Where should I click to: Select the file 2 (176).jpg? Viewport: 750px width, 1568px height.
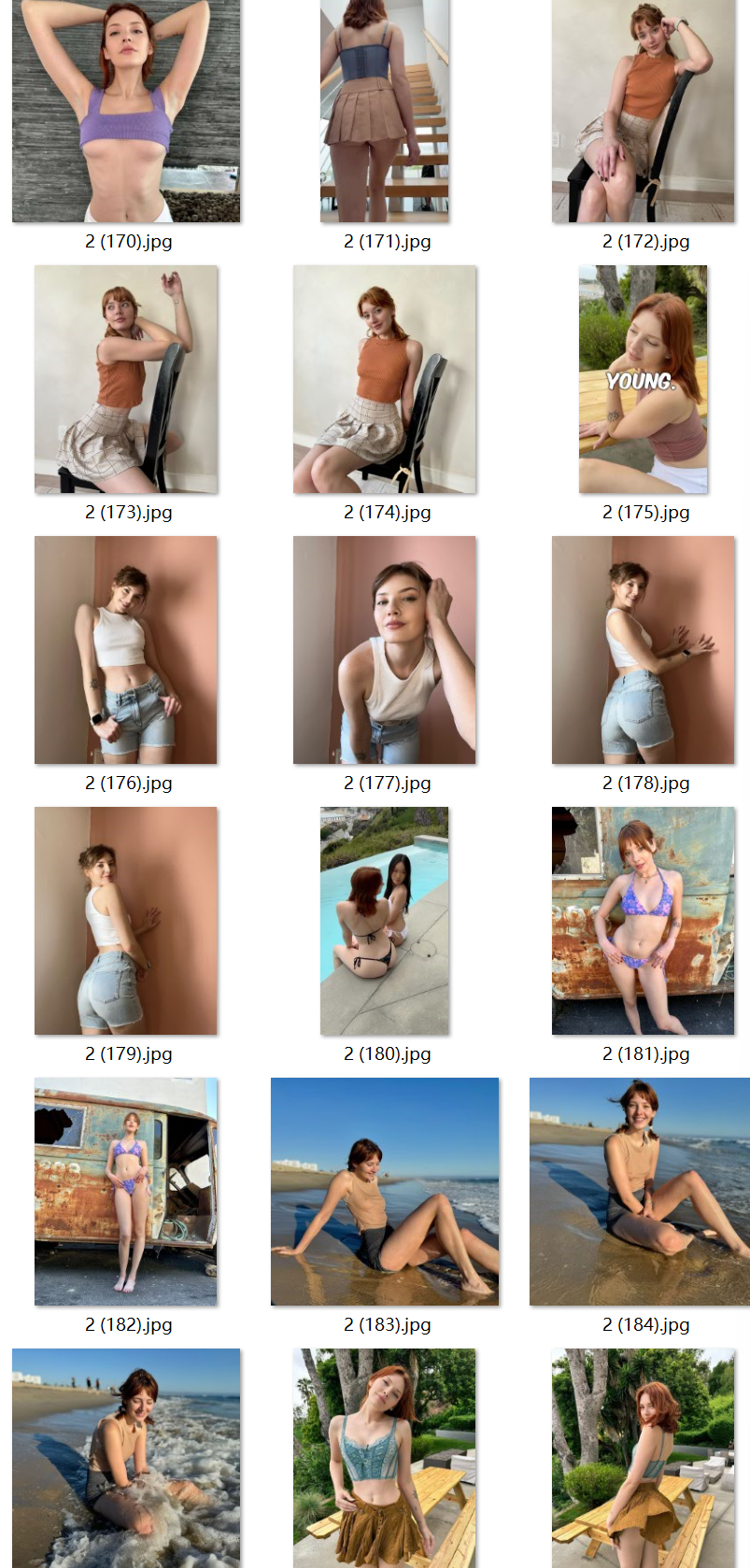pyautogui.click(x=126, y=650)
